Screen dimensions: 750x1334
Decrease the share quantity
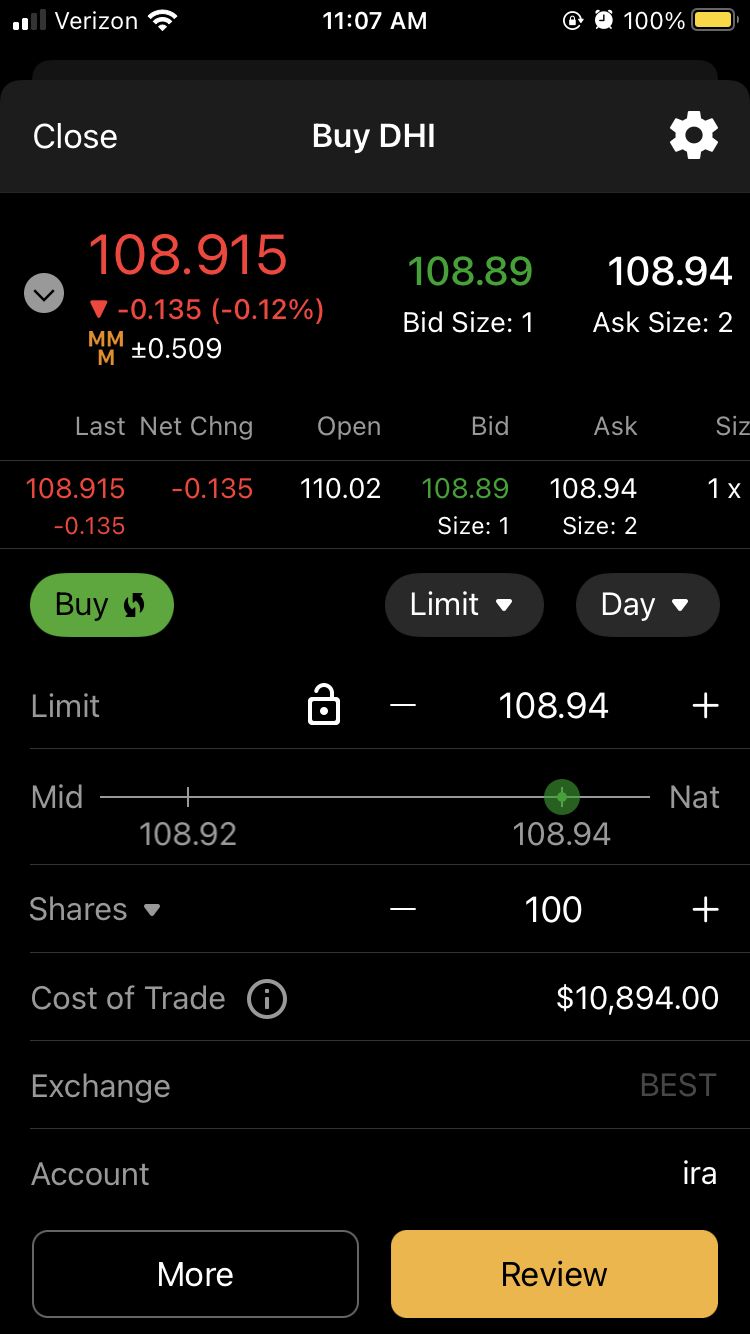pyautogui.click(x=403, y=909)
